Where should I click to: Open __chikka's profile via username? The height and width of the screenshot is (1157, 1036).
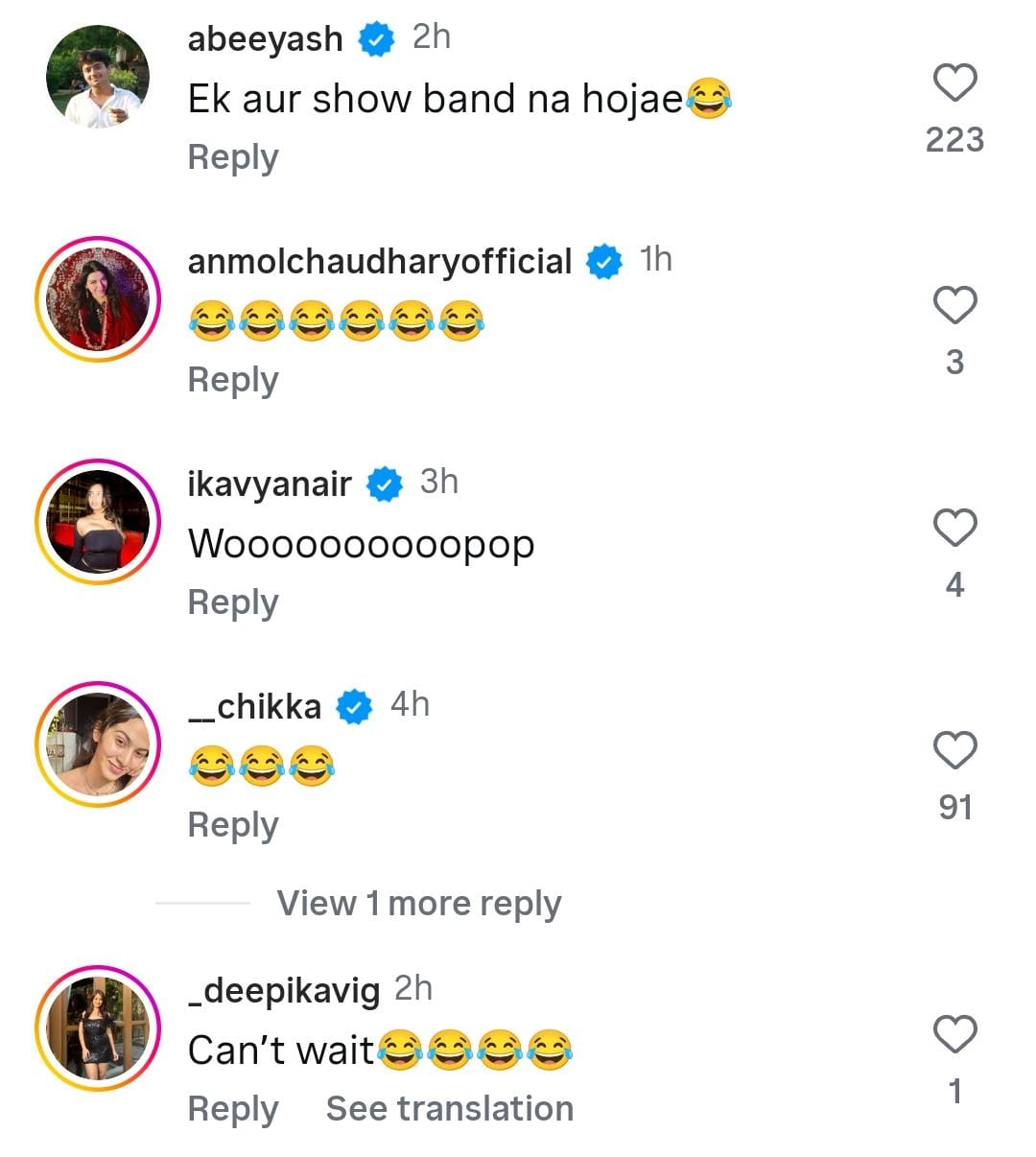tap(255, 707)
